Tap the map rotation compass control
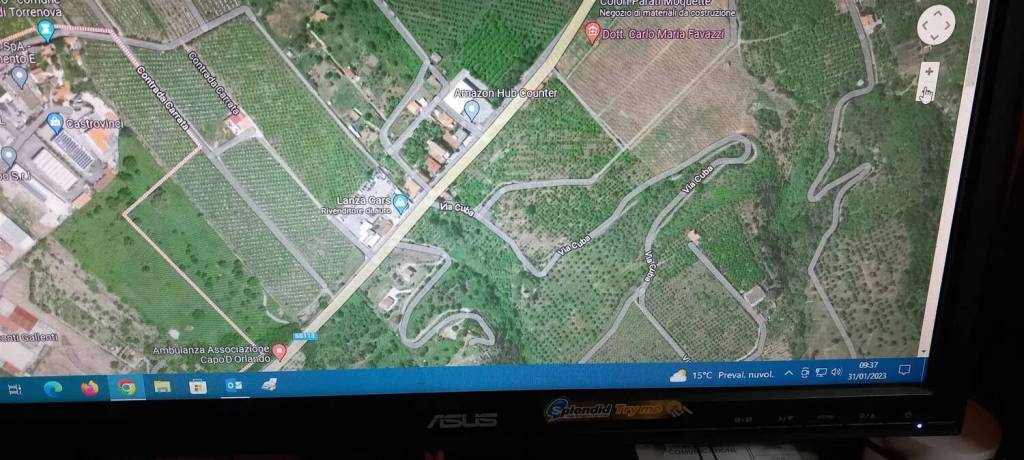 point(936,25)
